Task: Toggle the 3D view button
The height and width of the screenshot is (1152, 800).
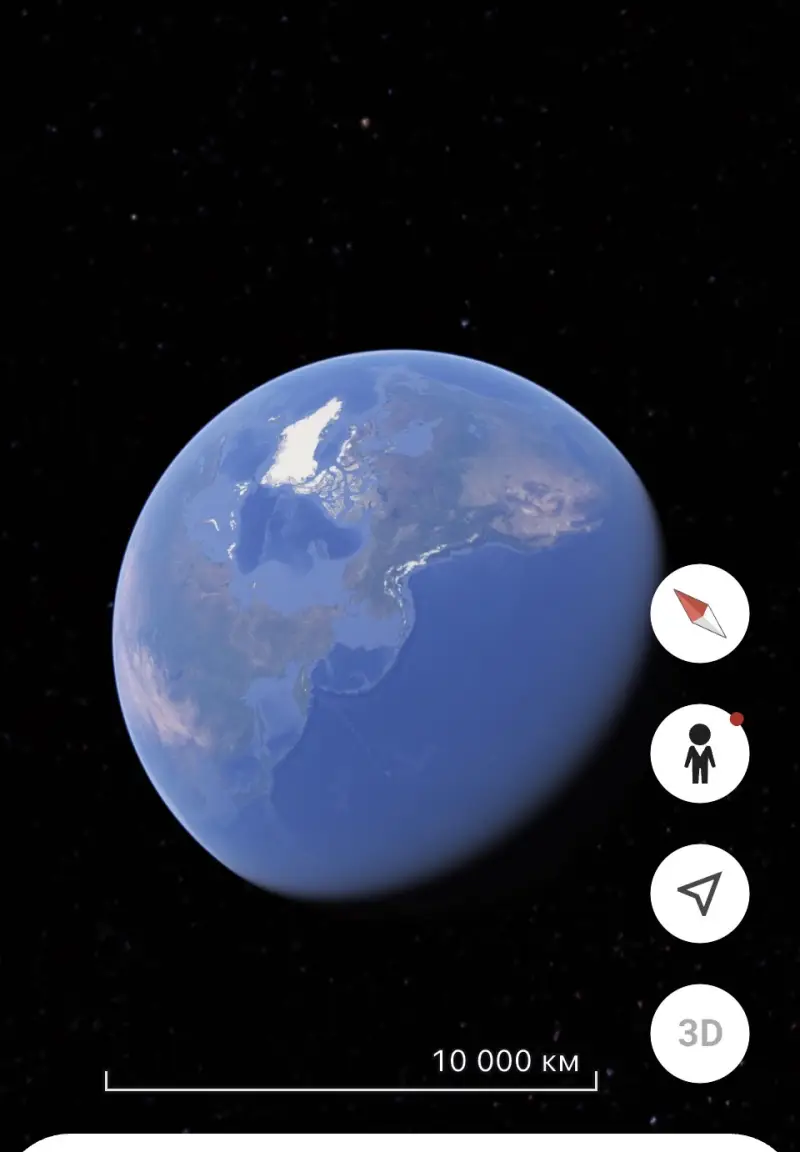Action: click(699, 1032)
